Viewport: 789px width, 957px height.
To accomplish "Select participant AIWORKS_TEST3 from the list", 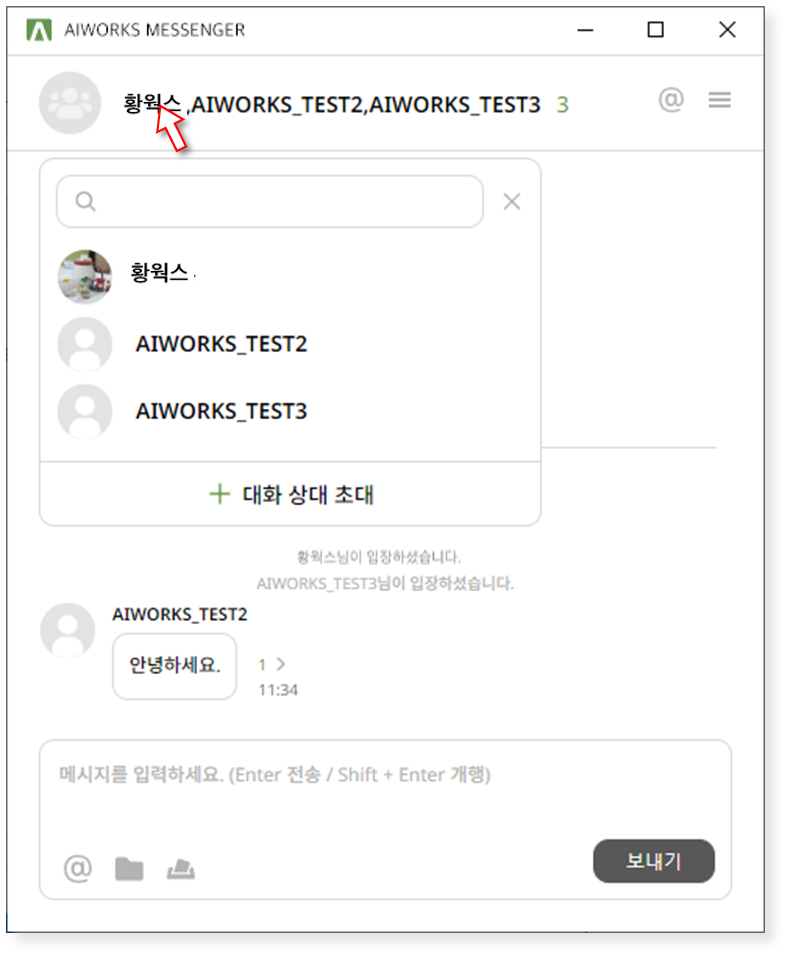I will click(221, 411).
